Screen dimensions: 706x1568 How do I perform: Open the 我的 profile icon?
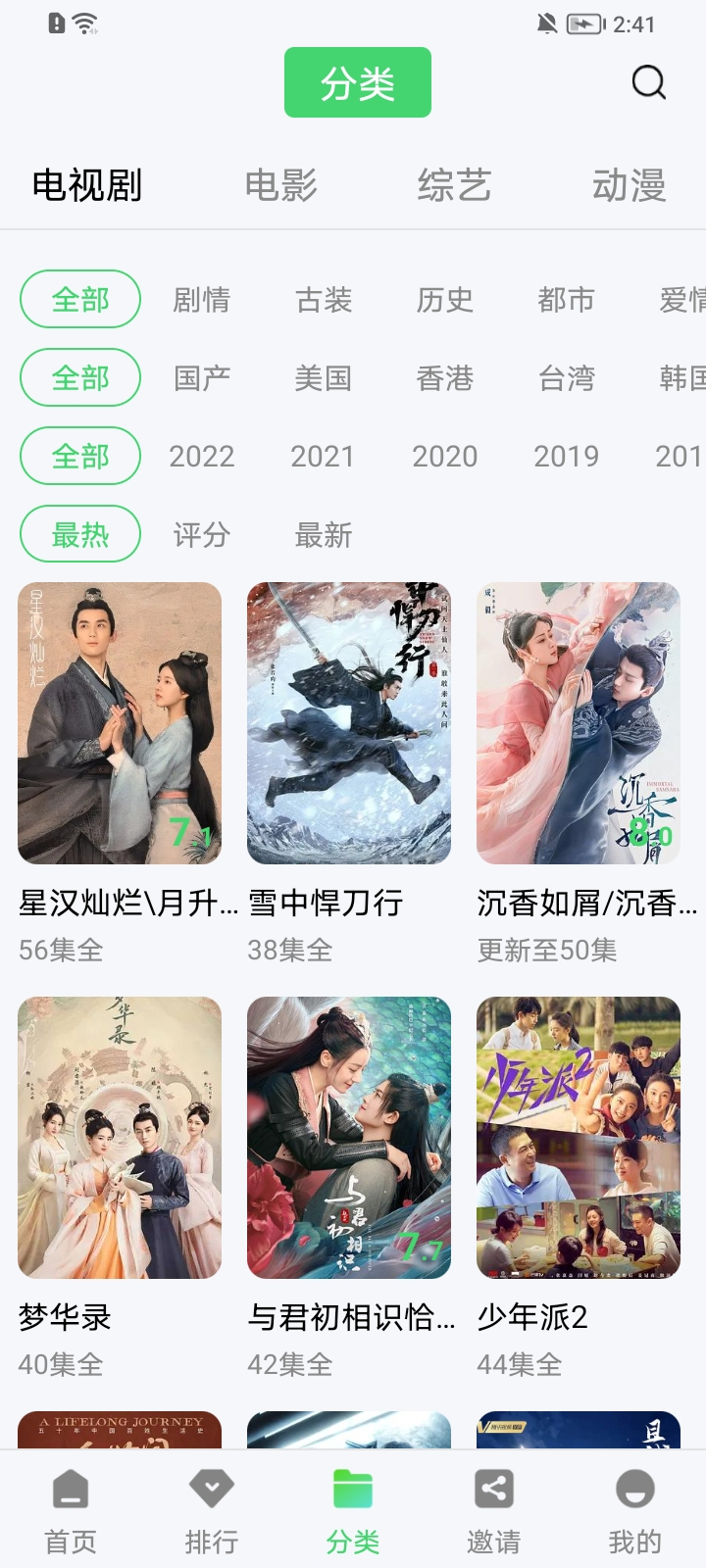pos(634,1490)
